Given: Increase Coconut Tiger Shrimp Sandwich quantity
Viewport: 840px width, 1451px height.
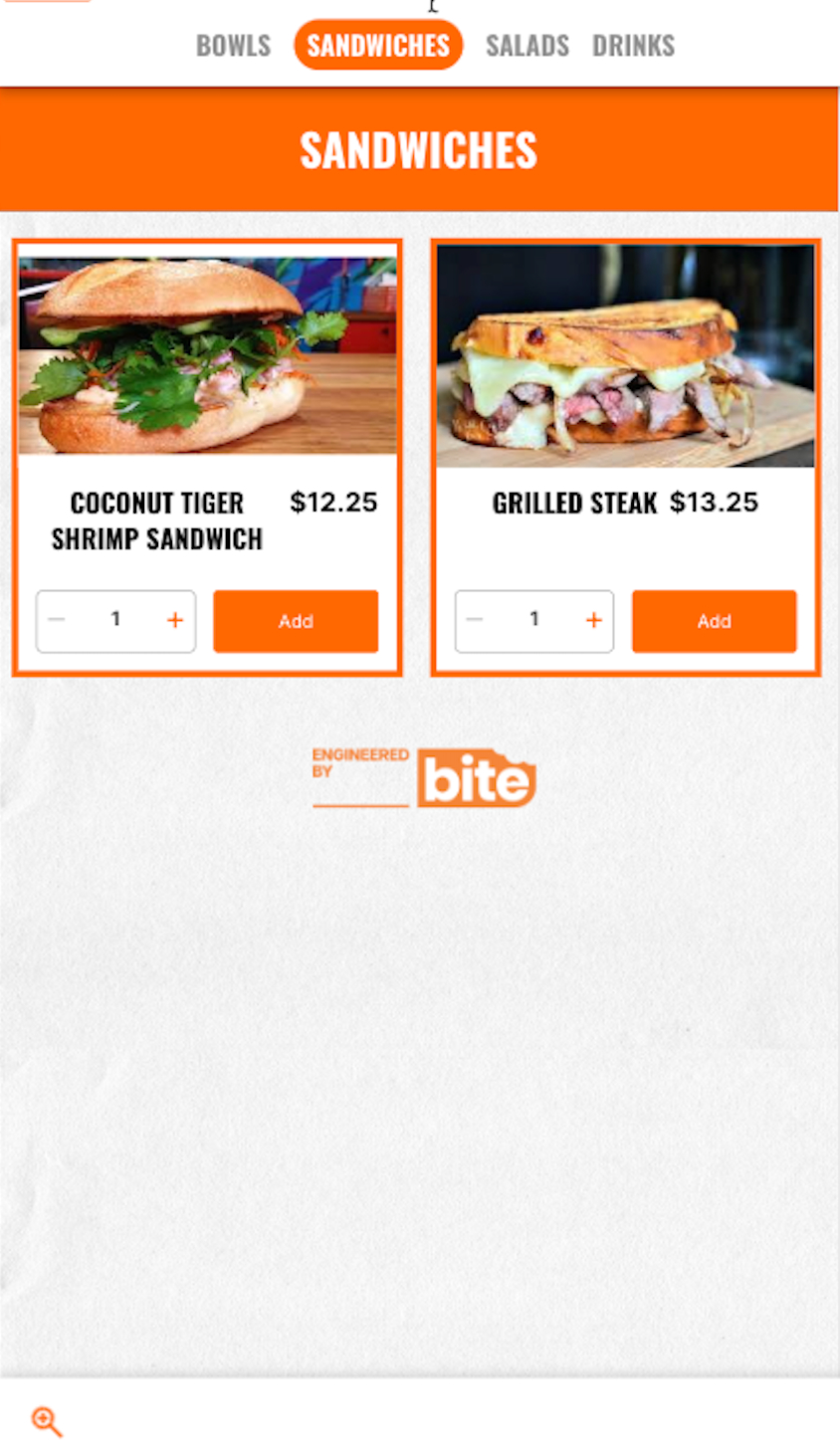Looking at the screenshot, I should pos(175,621).
